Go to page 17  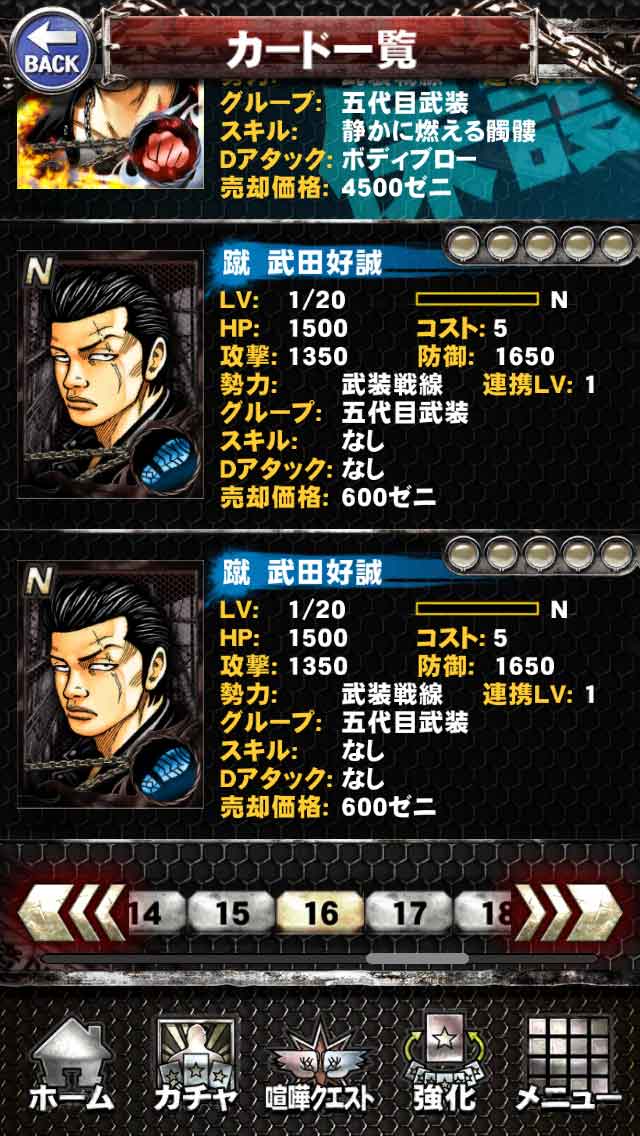[x=409, y=912]
